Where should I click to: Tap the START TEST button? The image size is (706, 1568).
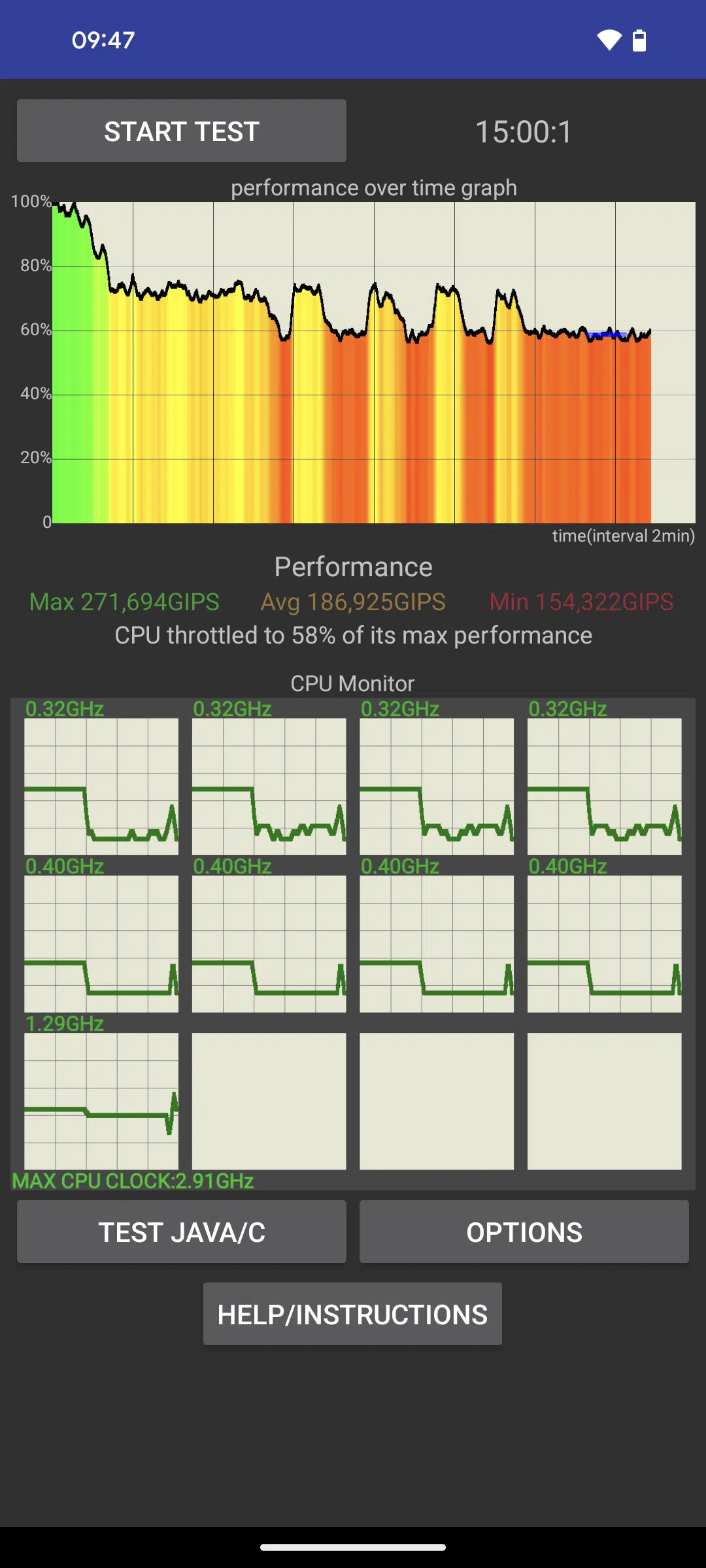[182, 131]
